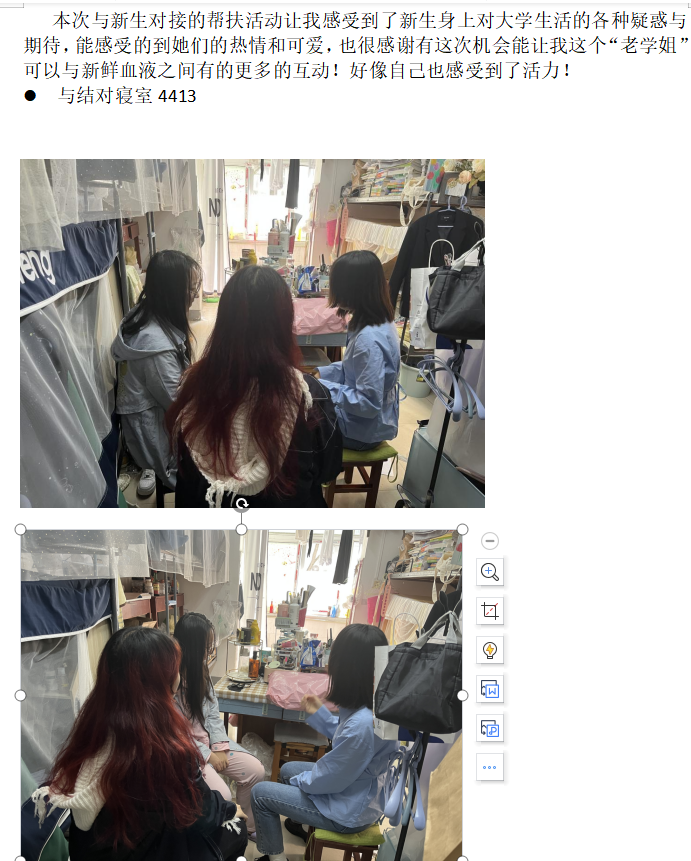Open the lightbulb smart image suggestions
This screenshot has height=861, width=691.
coord(490,650)
